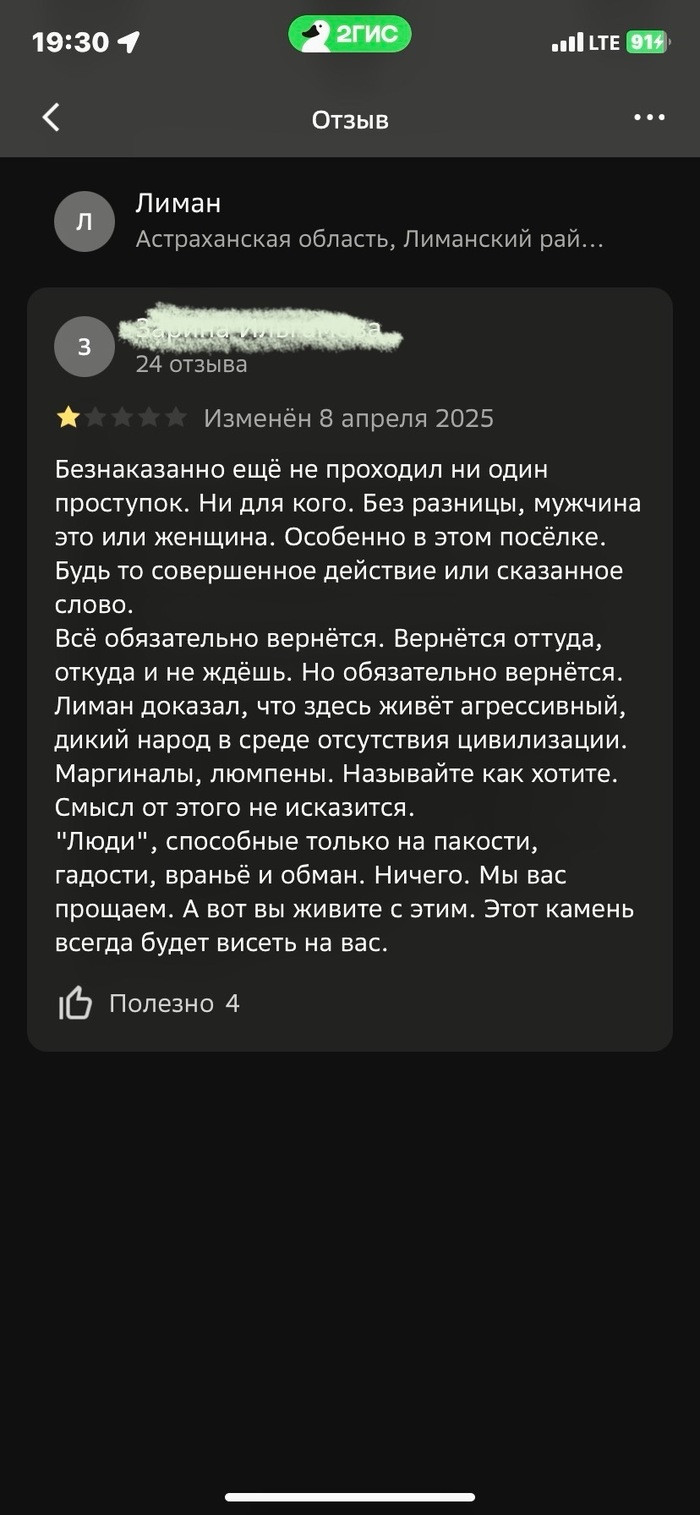Open the three-dot overflow menu
The width and height of the screenshot is (700, 1515).
[x=649, y=118]
